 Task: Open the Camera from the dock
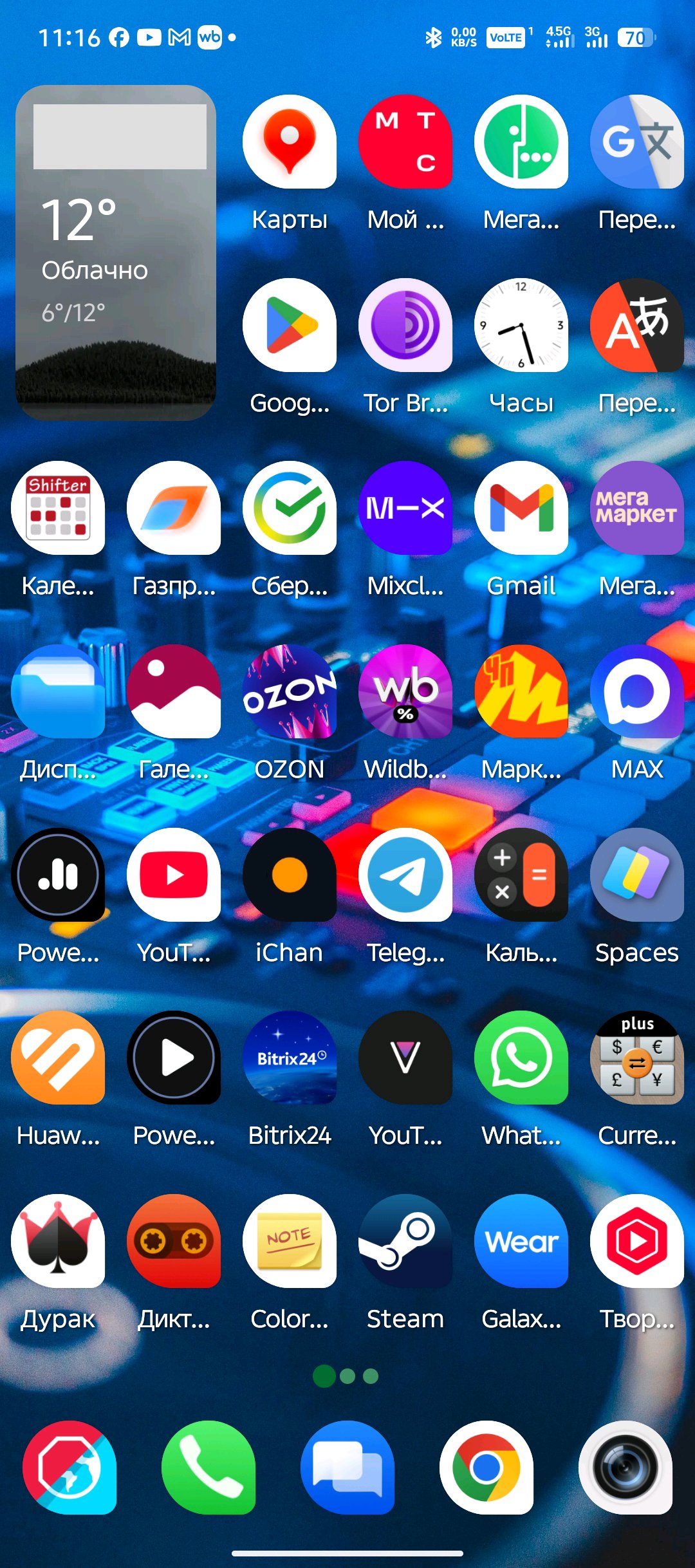625,1468
